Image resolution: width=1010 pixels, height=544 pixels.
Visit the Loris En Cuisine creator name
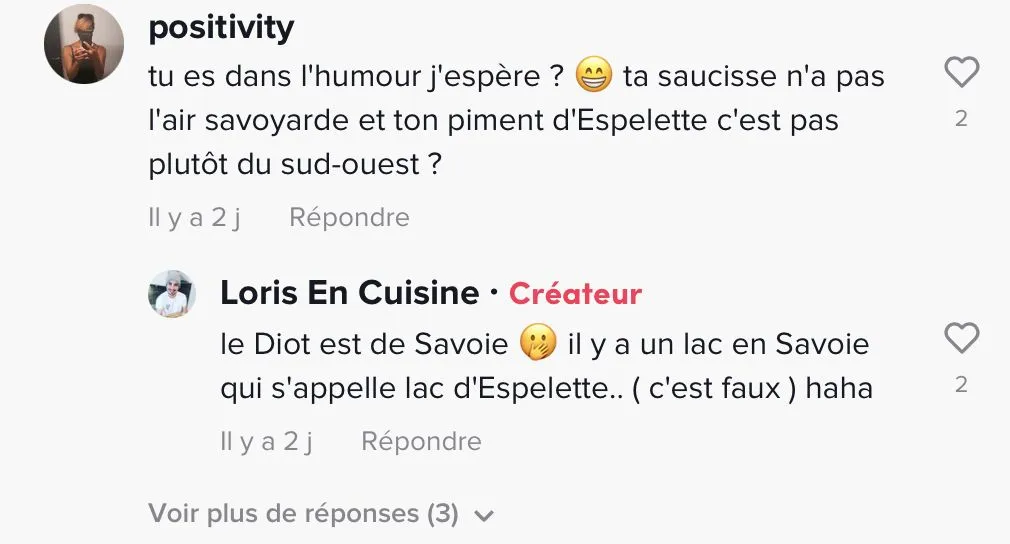(349, 293)
